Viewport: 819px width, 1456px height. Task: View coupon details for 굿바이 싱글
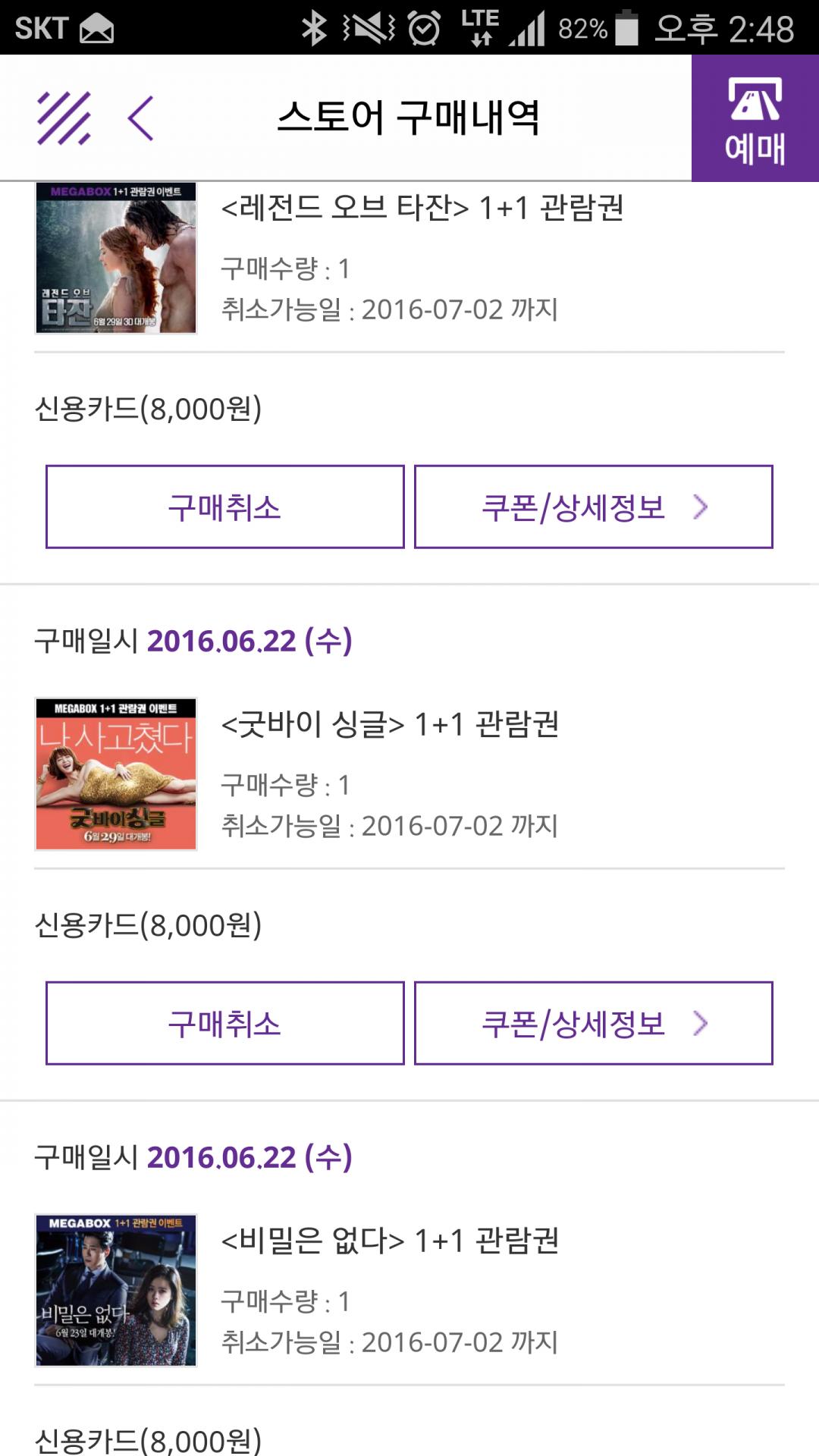(x=593, y=1023)
